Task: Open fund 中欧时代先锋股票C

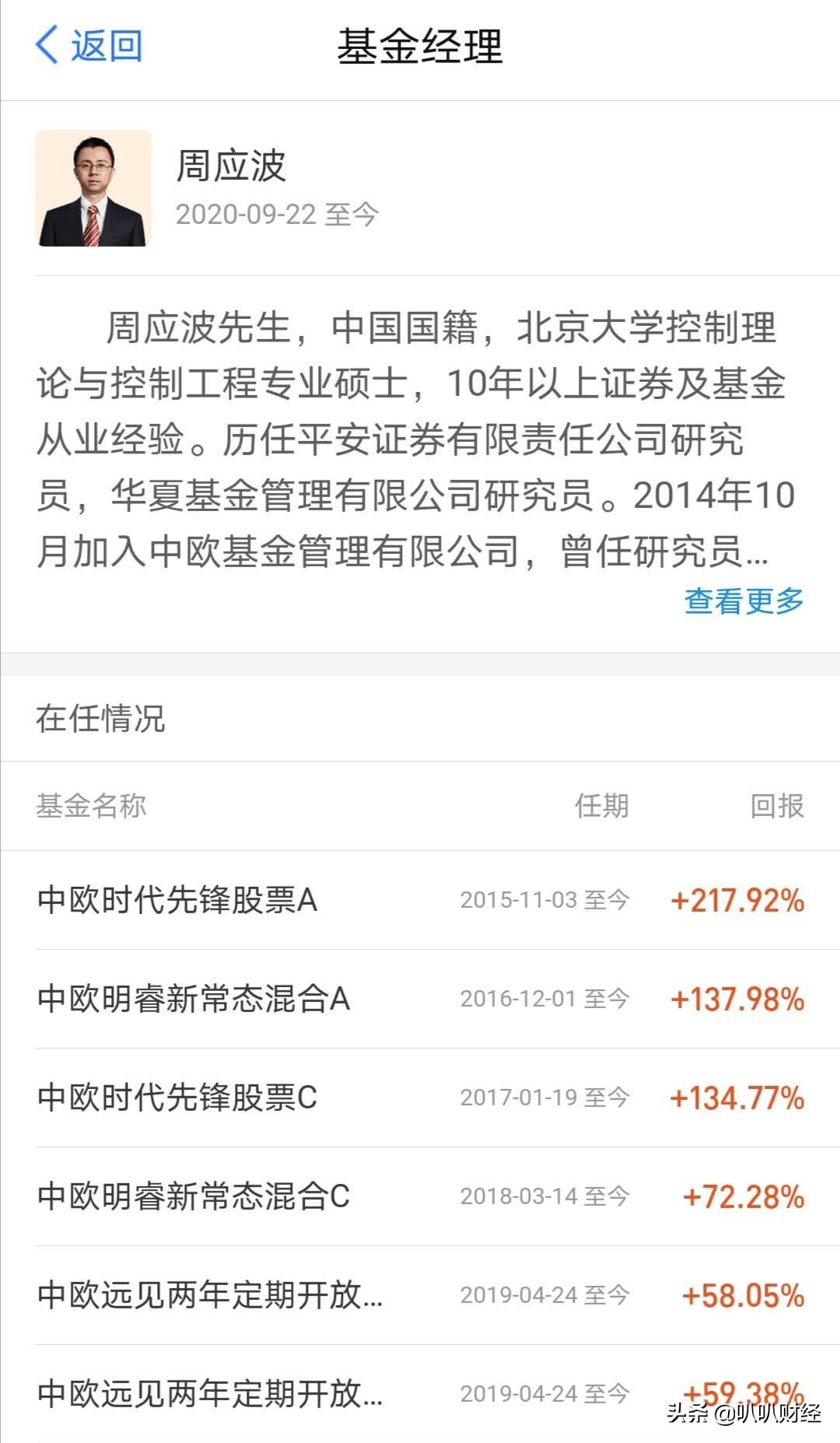Action: tap(420, 1098)
